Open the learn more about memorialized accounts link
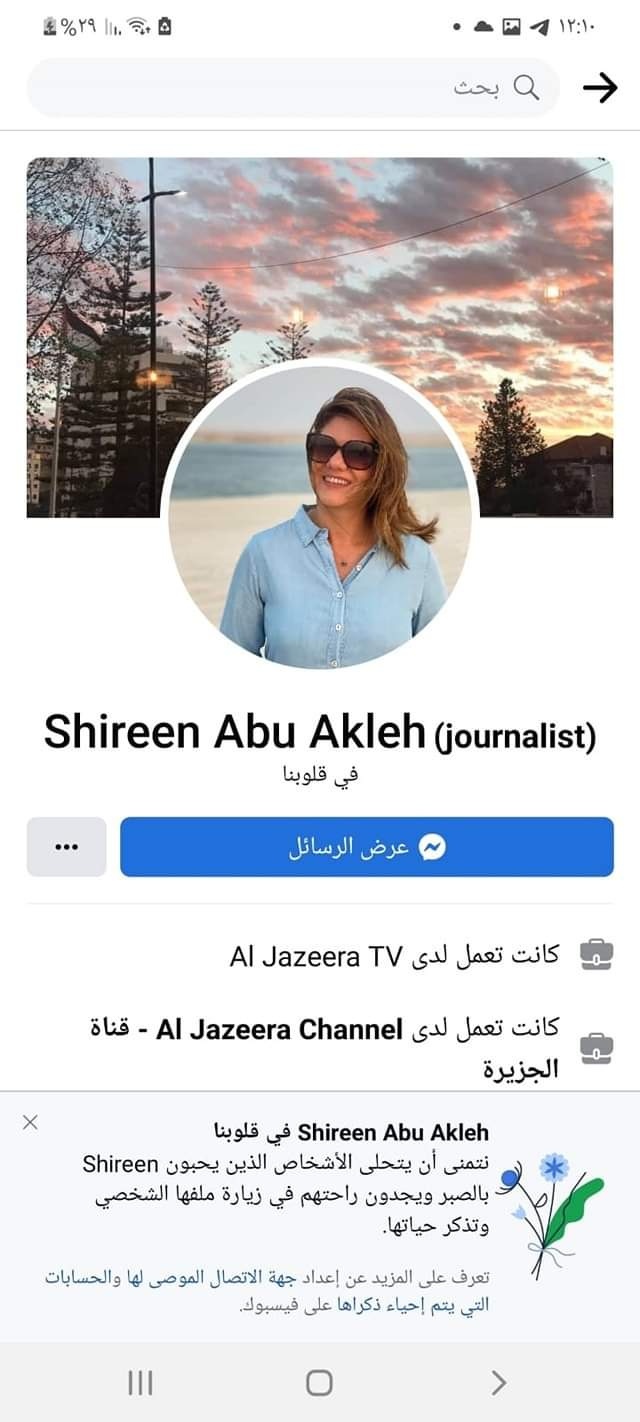The height and width of the screenshot is (1422, 640). 267,1291
